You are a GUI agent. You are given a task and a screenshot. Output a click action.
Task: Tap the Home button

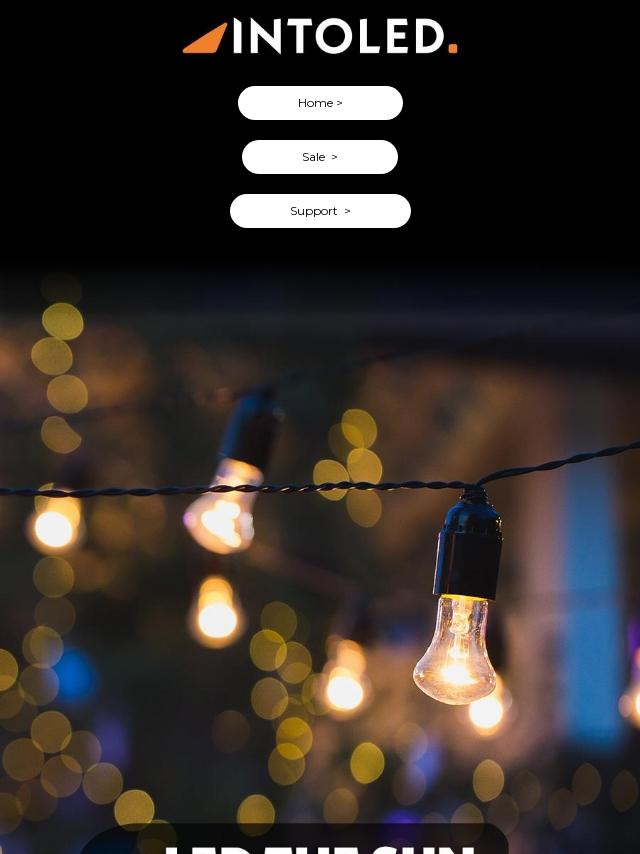pos(320,103)
